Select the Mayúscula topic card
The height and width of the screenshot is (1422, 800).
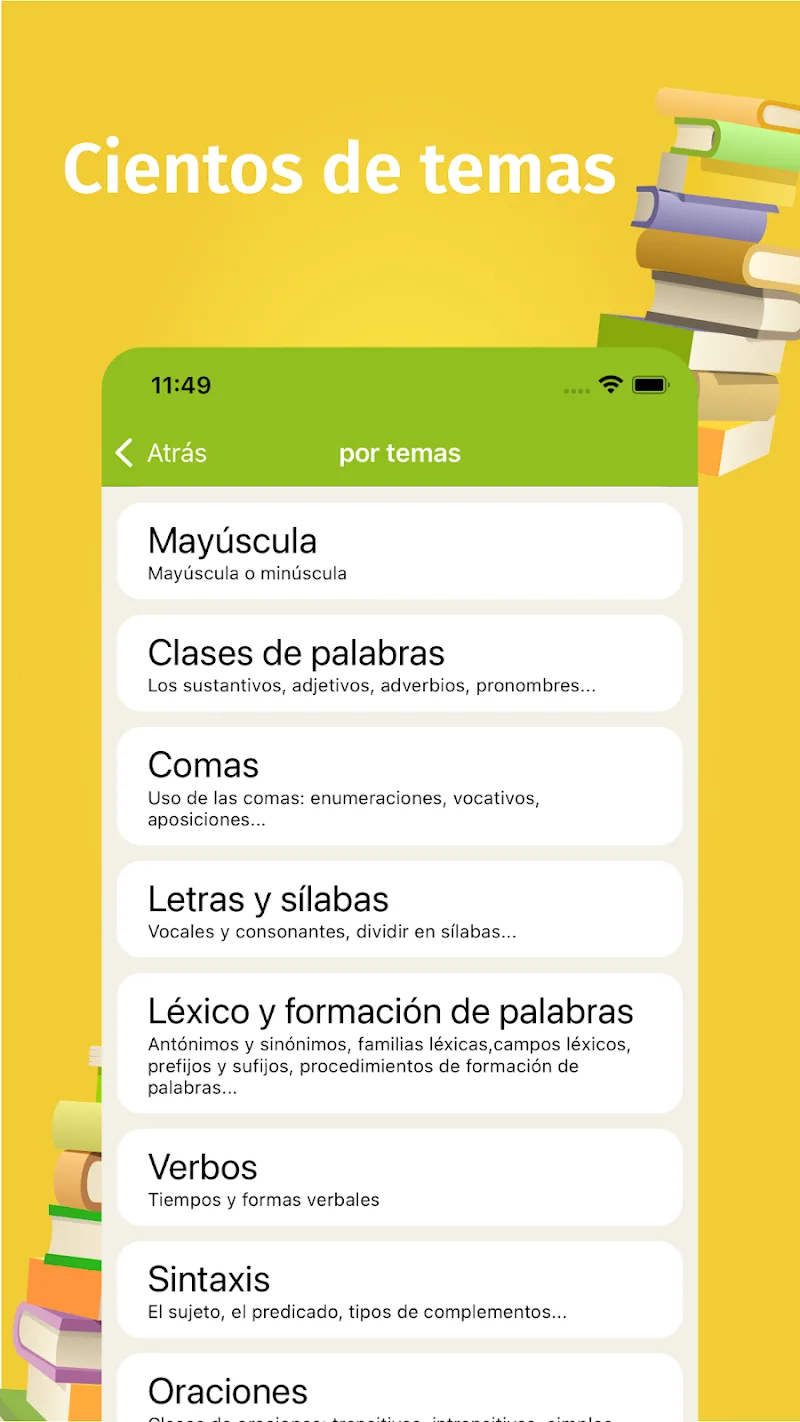coord(399,551)
